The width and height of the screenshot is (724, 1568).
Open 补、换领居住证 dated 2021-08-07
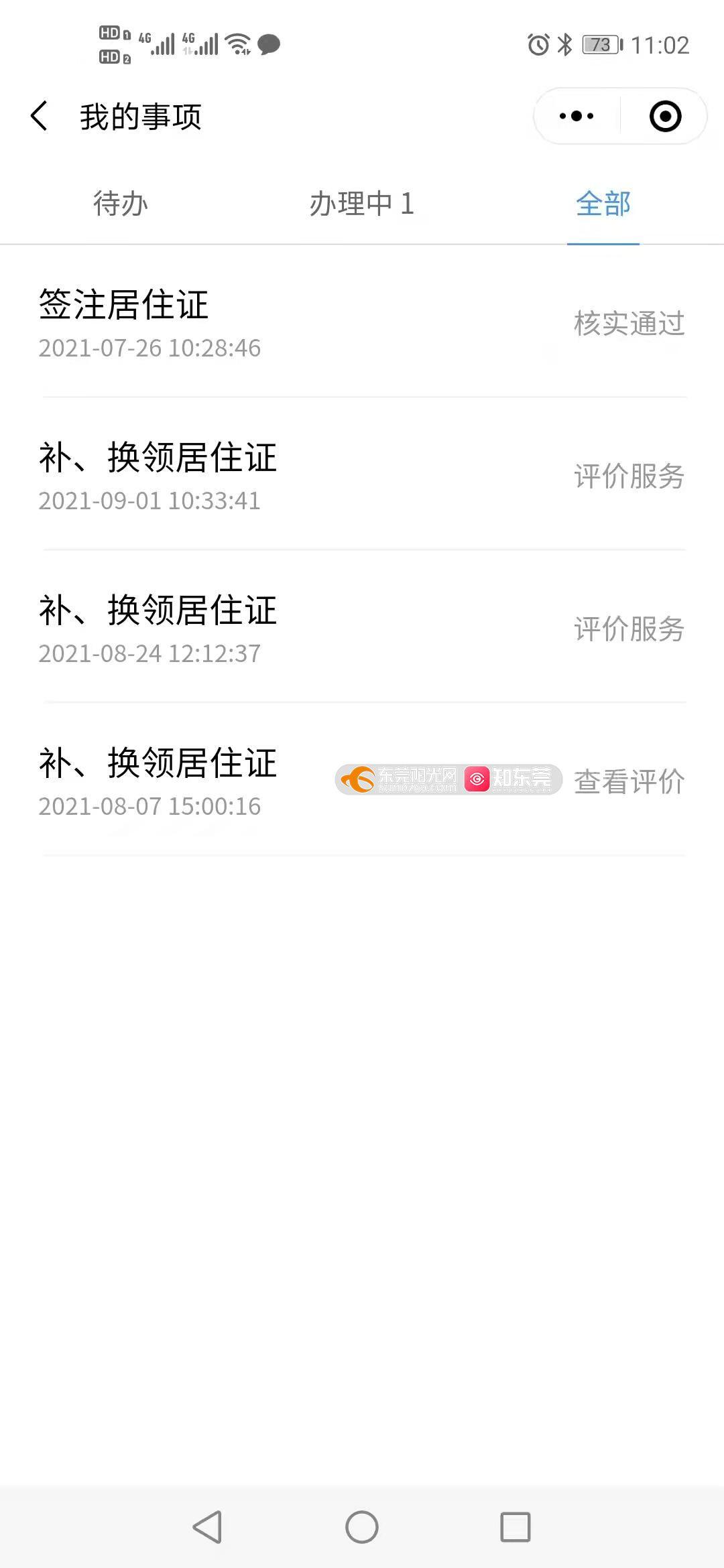click(362, 780)
